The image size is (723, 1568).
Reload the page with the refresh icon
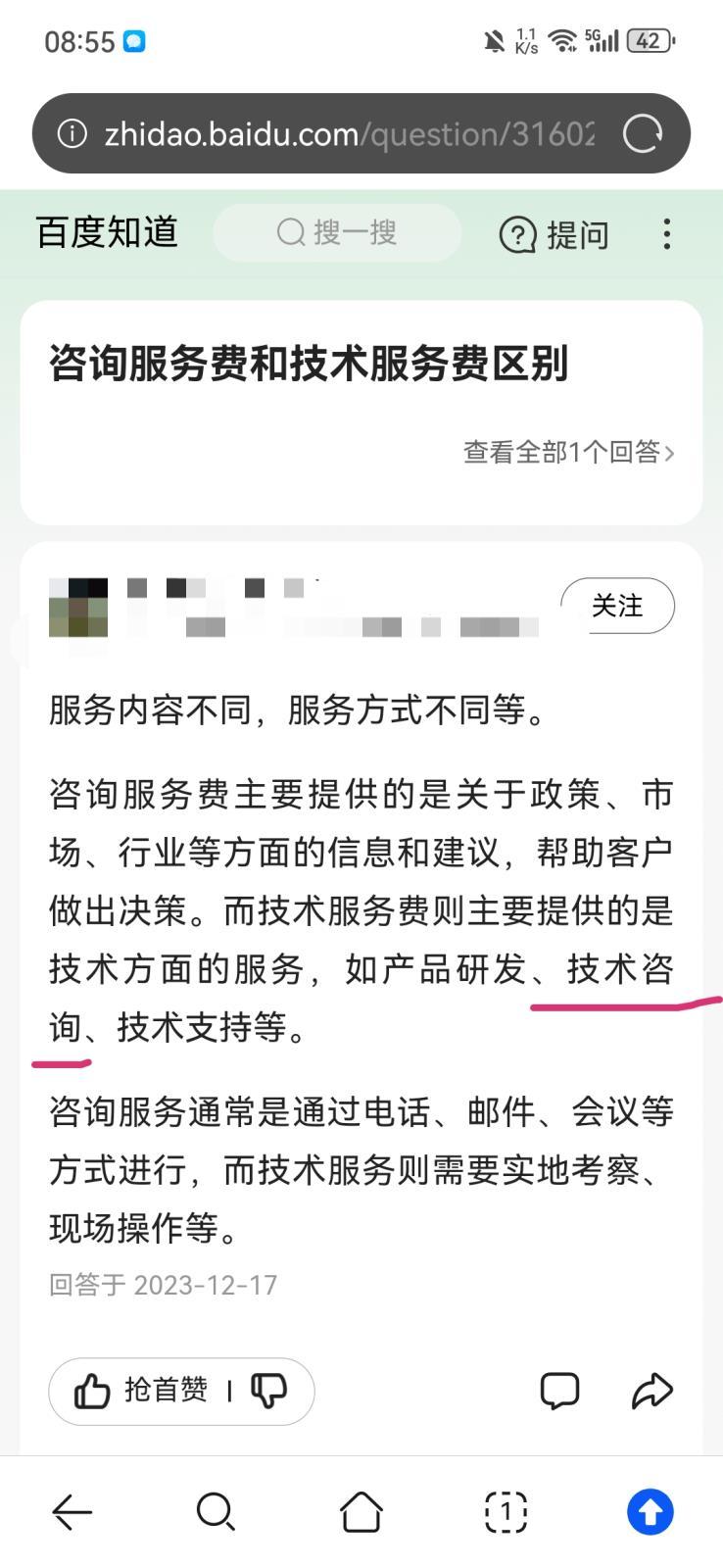(643, 133)
